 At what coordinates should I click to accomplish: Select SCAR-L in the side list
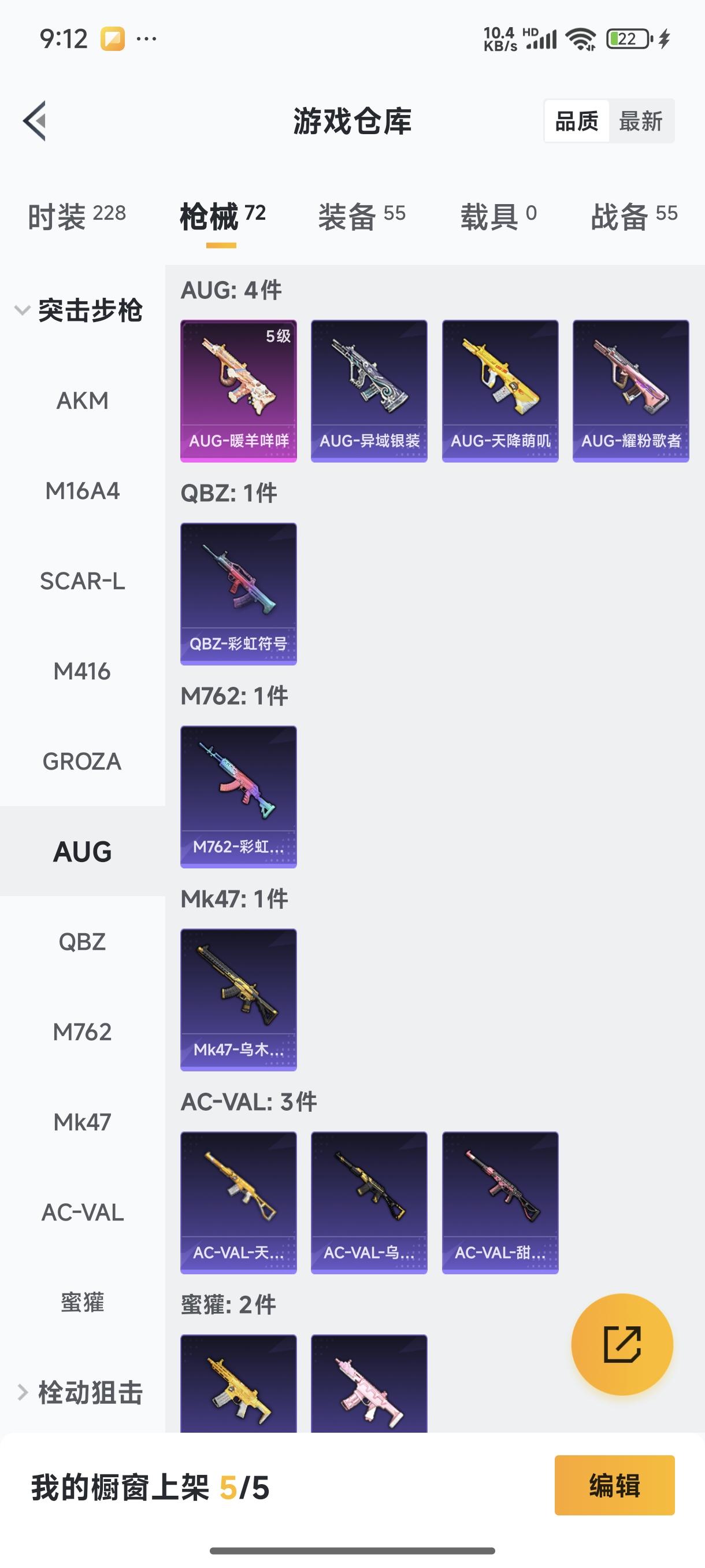tap(82, 580)
